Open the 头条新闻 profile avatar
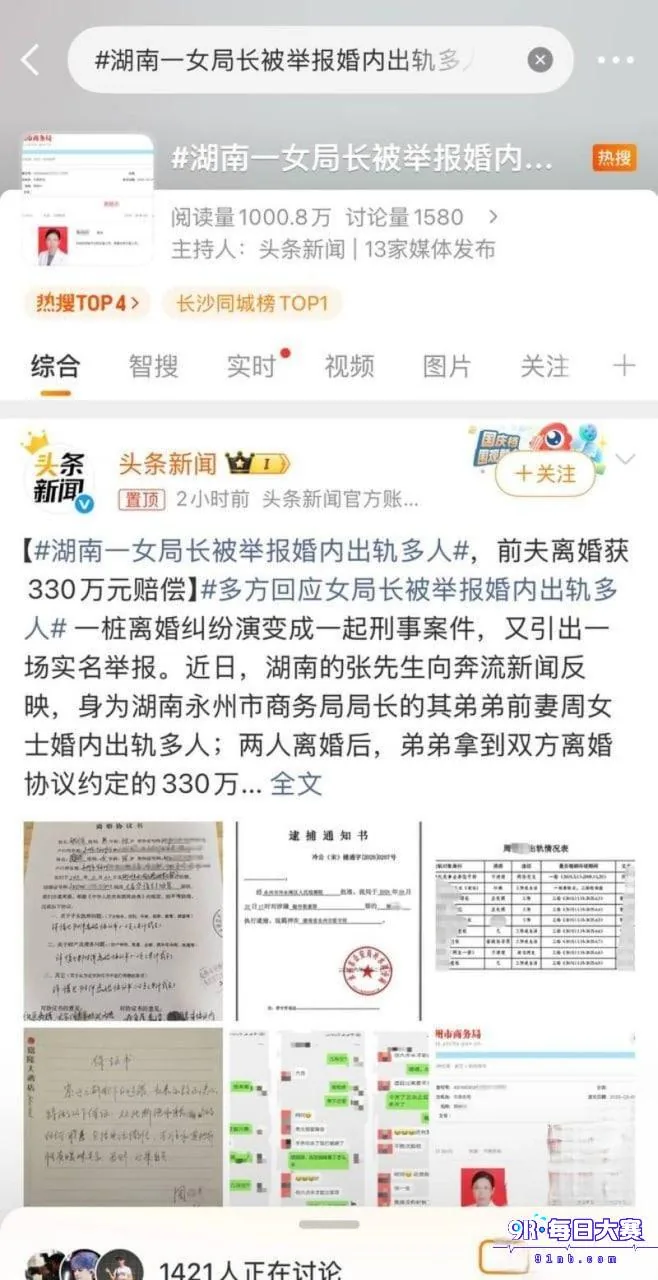The width and height of the screenshot is (658, 1280). [61, 477]
